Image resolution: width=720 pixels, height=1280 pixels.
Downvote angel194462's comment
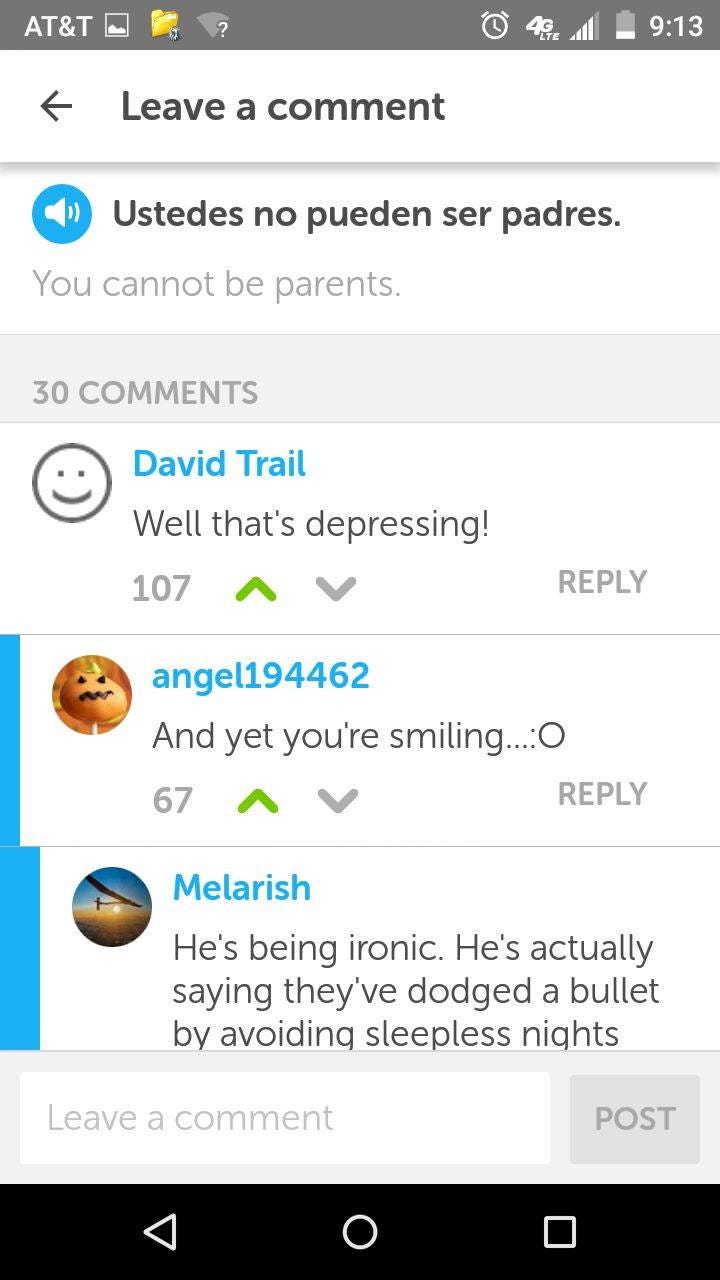(337, 800)
